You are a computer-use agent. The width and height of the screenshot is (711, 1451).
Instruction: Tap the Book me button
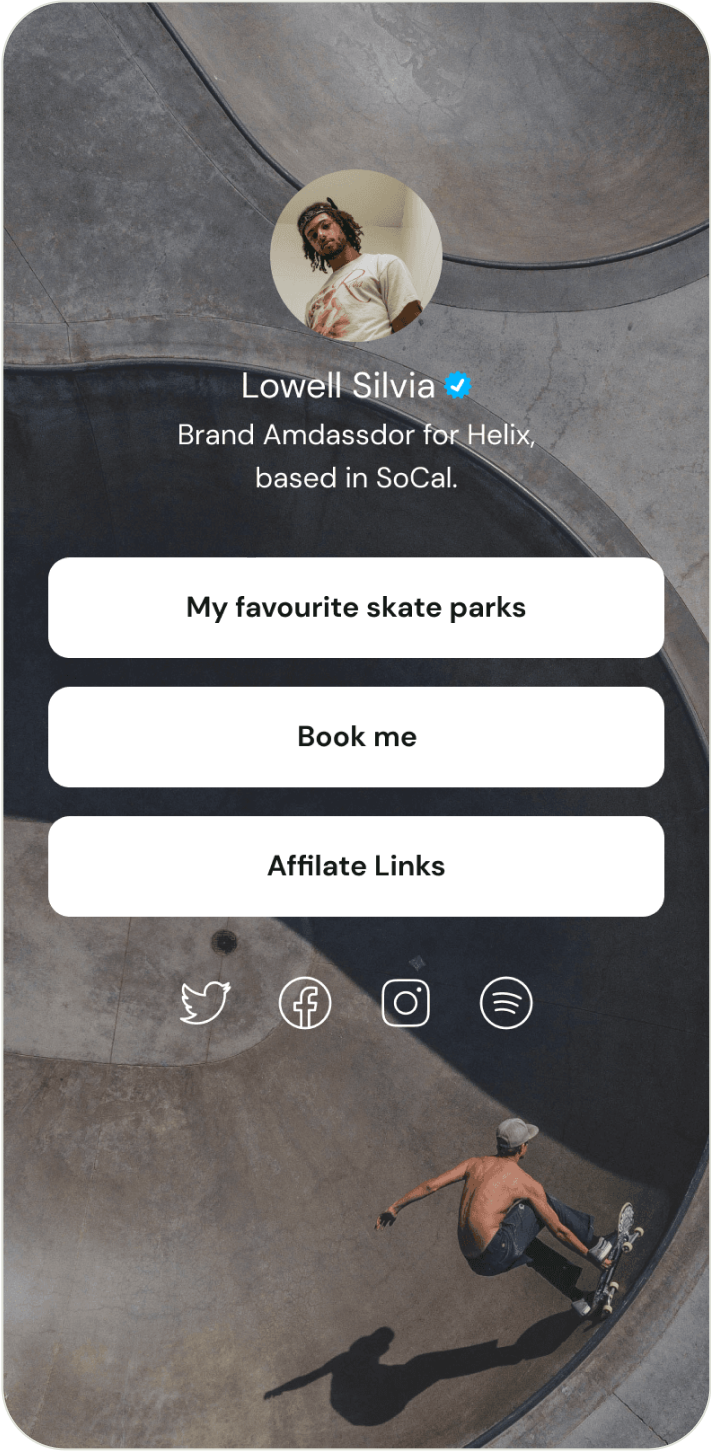coord(356,737)
